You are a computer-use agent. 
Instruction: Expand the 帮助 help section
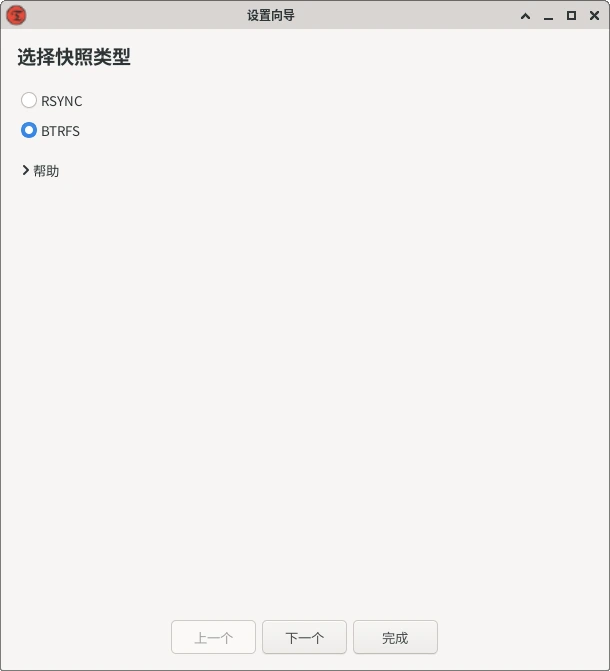(40, 171)
